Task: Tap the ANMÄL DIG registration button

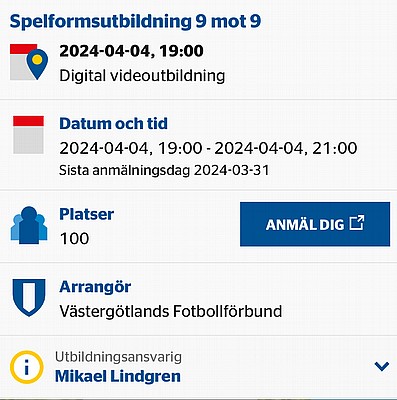Action: [315, 224]
